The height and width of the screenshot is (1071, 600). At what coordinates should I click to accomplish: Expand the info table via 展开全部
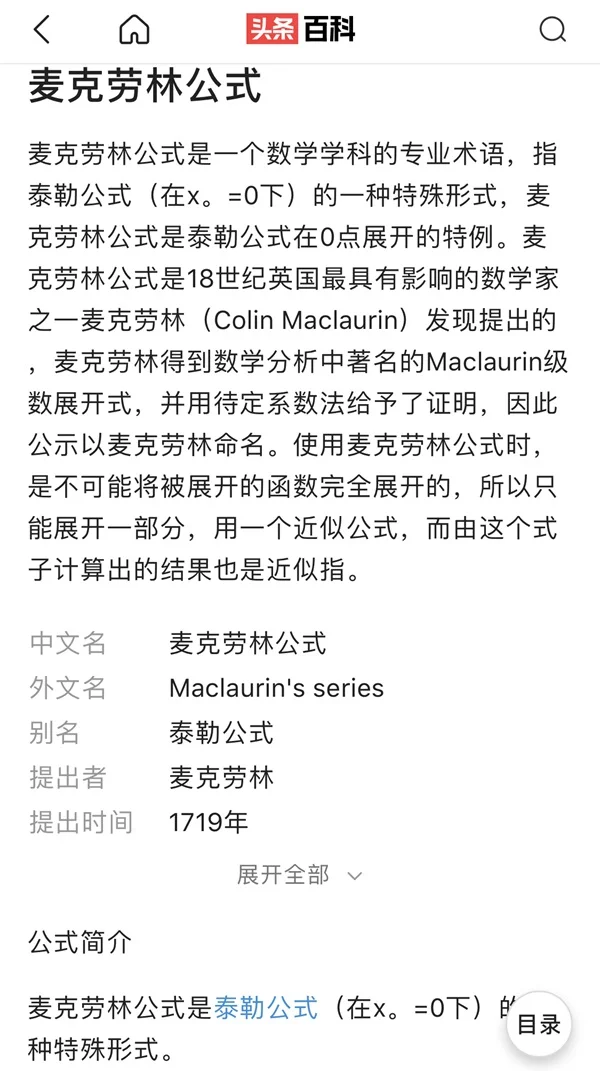point(299,875)
